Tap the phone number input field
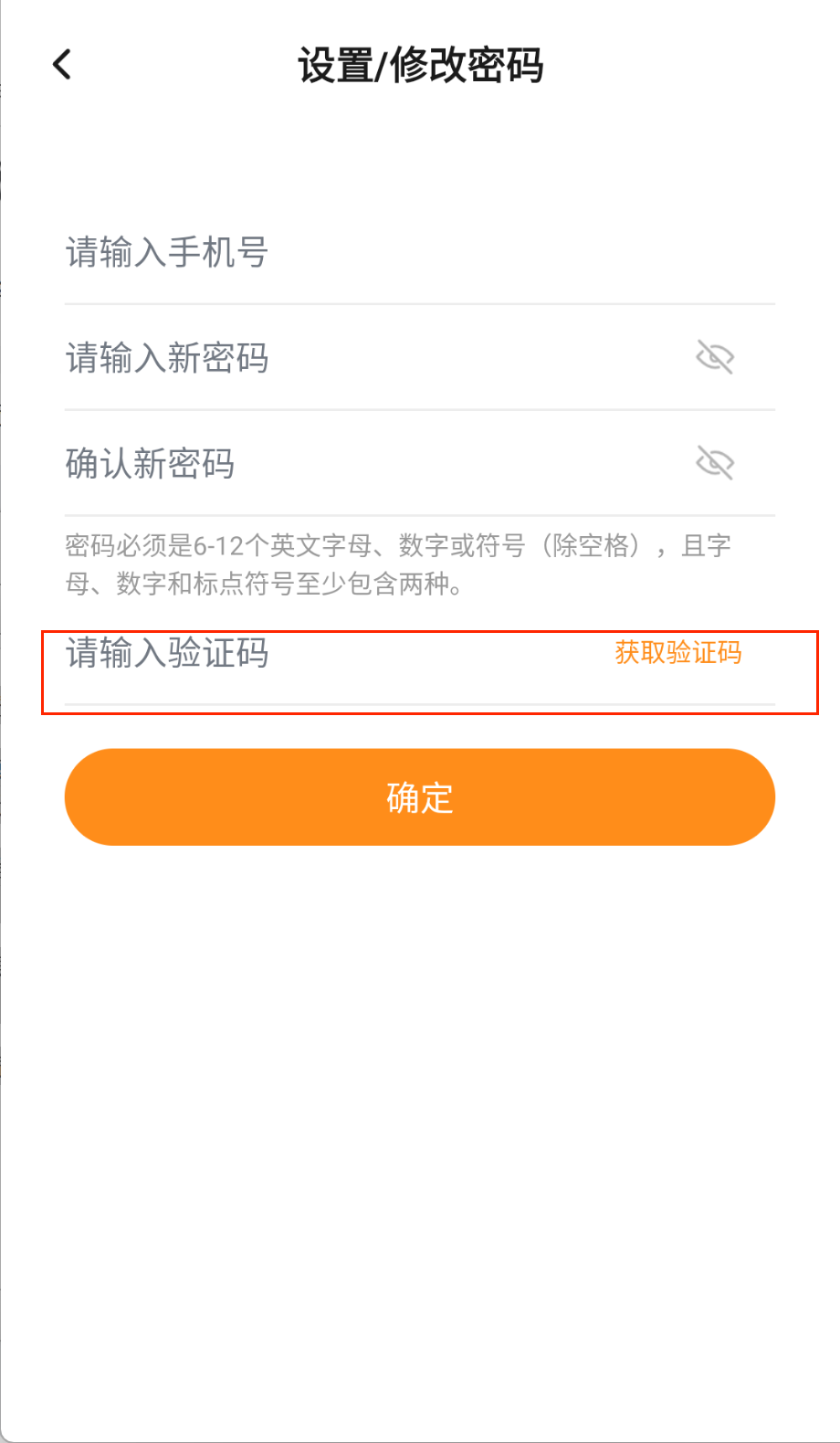The width and height of the screenshot is (840, 1443). (365, 253)
